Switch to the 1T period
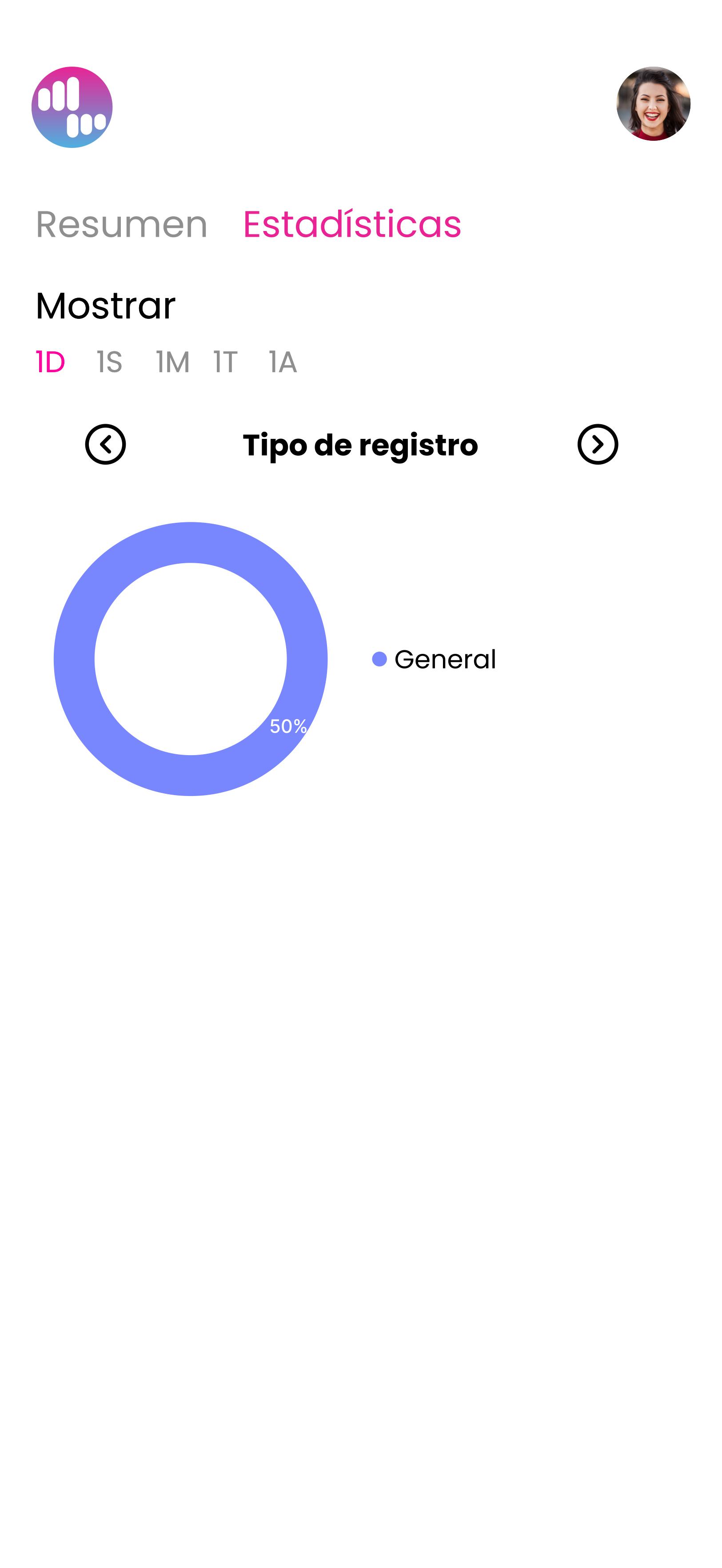 225,362
